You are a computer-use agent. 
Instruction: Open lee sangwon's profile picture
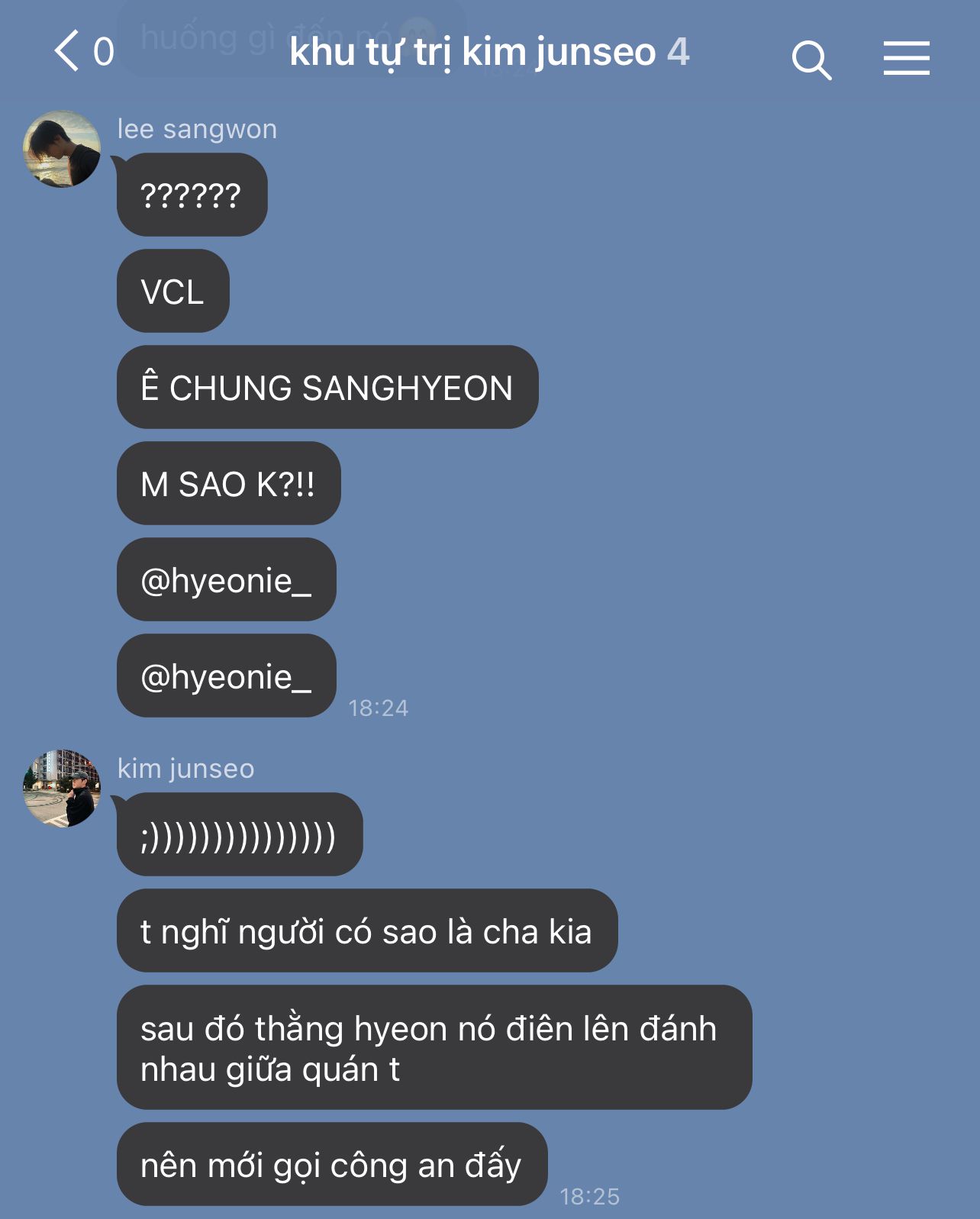[x=62, y=149]
